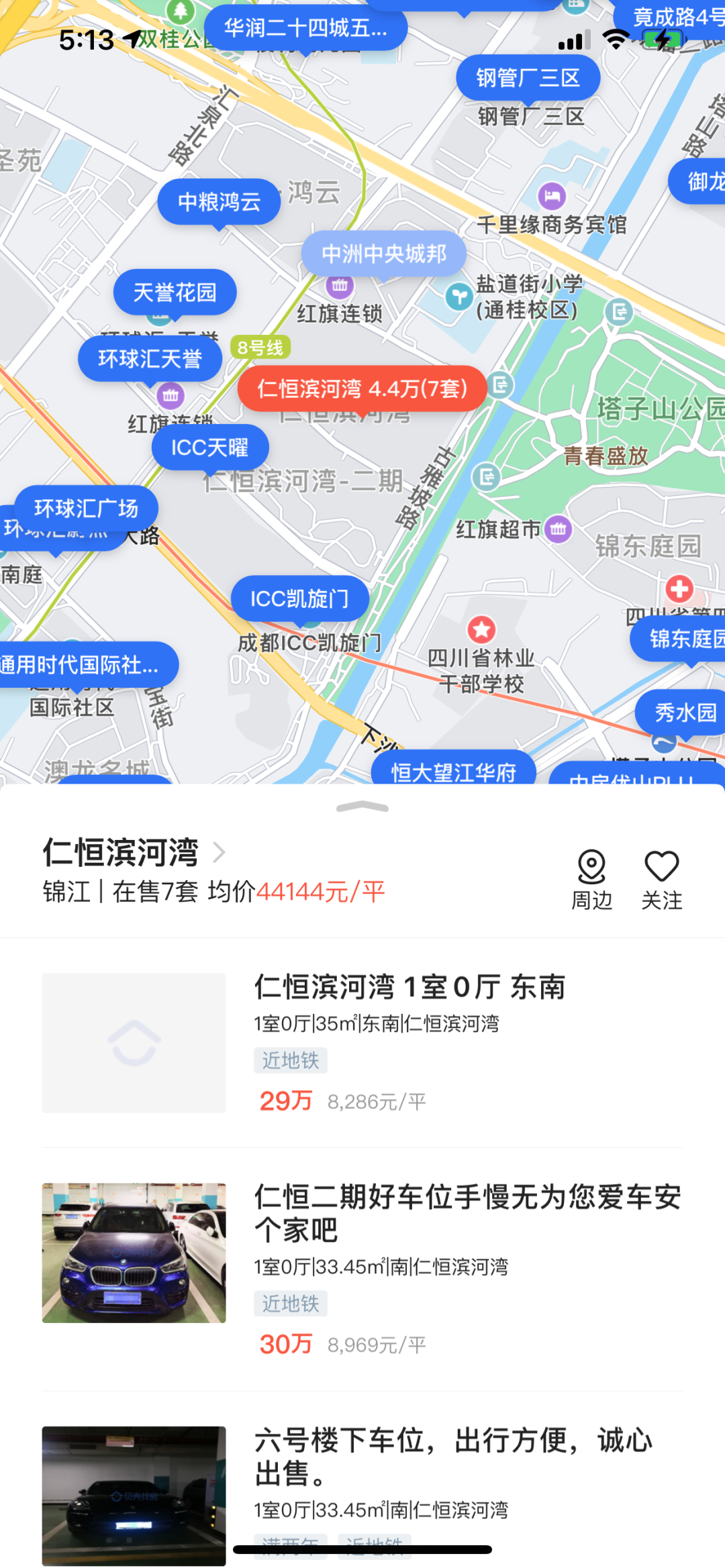Select the 环球汇天誉 map marker
The image size is (725, 1568).
point(150,359)
